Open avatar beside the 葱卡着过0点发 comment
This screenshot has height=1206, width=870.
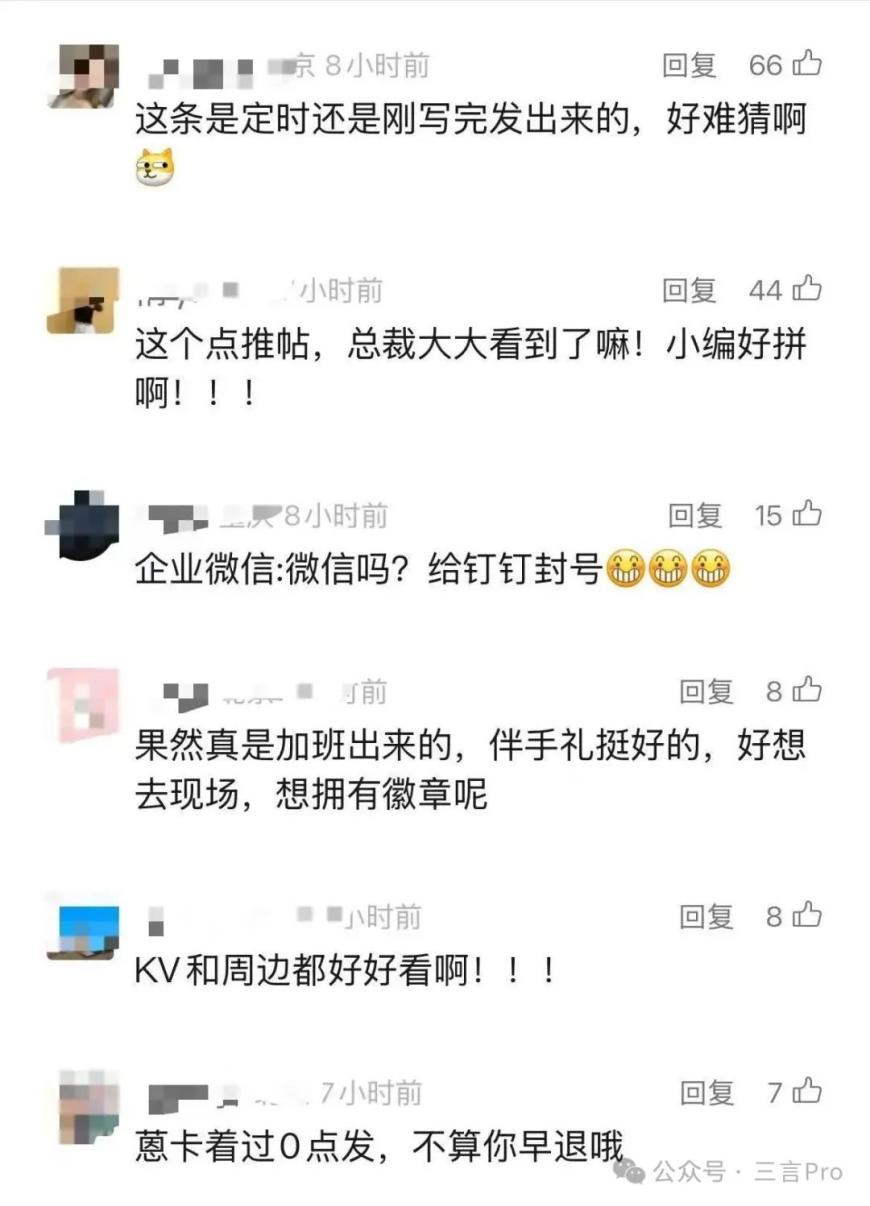coord(83,1104)
